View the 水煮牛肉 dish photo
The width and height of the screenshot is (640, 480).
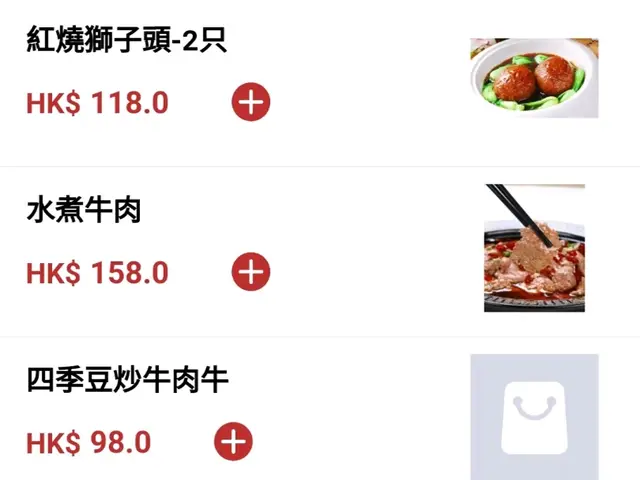tap(534, 248)
